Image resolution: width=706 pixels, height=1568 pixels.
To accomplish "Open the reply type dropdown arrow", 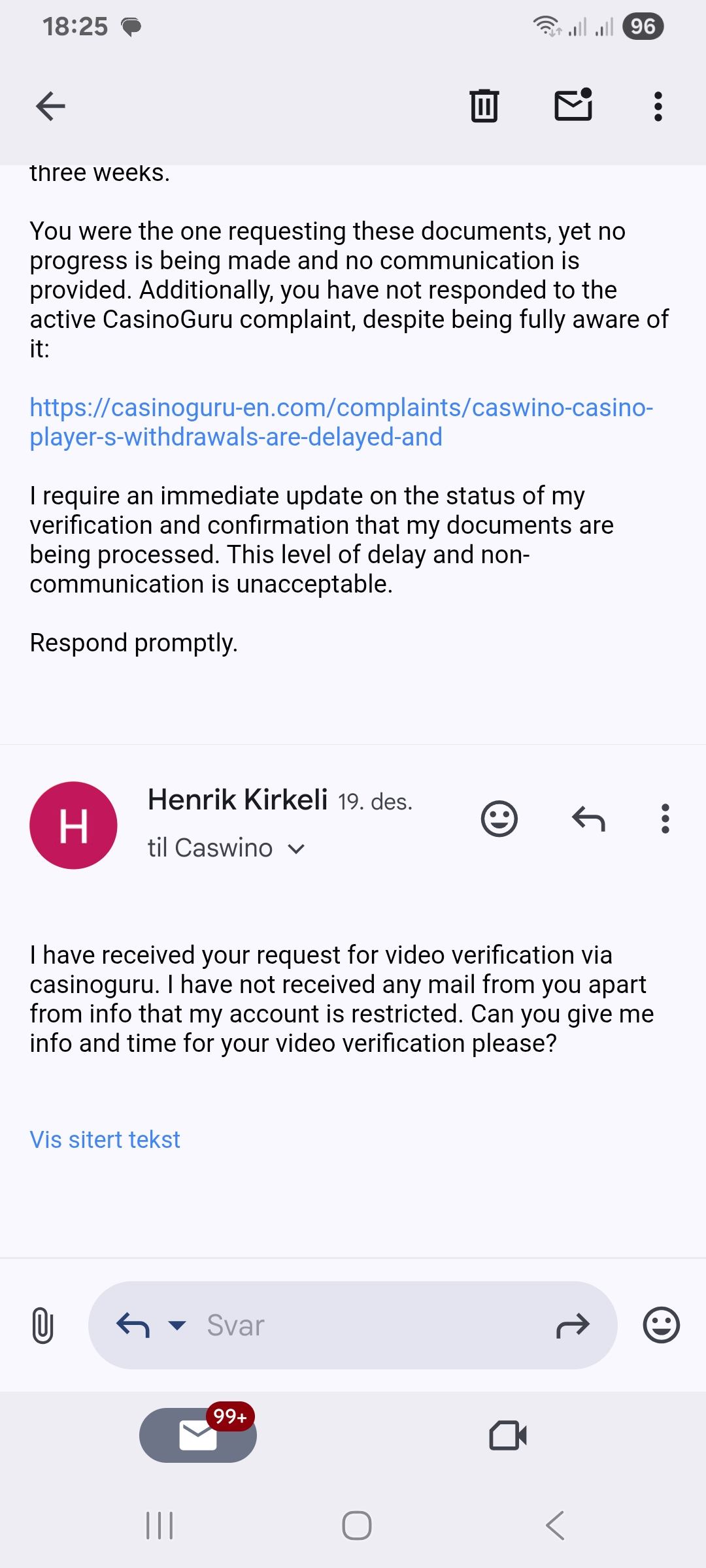I will click(176, 1326).
